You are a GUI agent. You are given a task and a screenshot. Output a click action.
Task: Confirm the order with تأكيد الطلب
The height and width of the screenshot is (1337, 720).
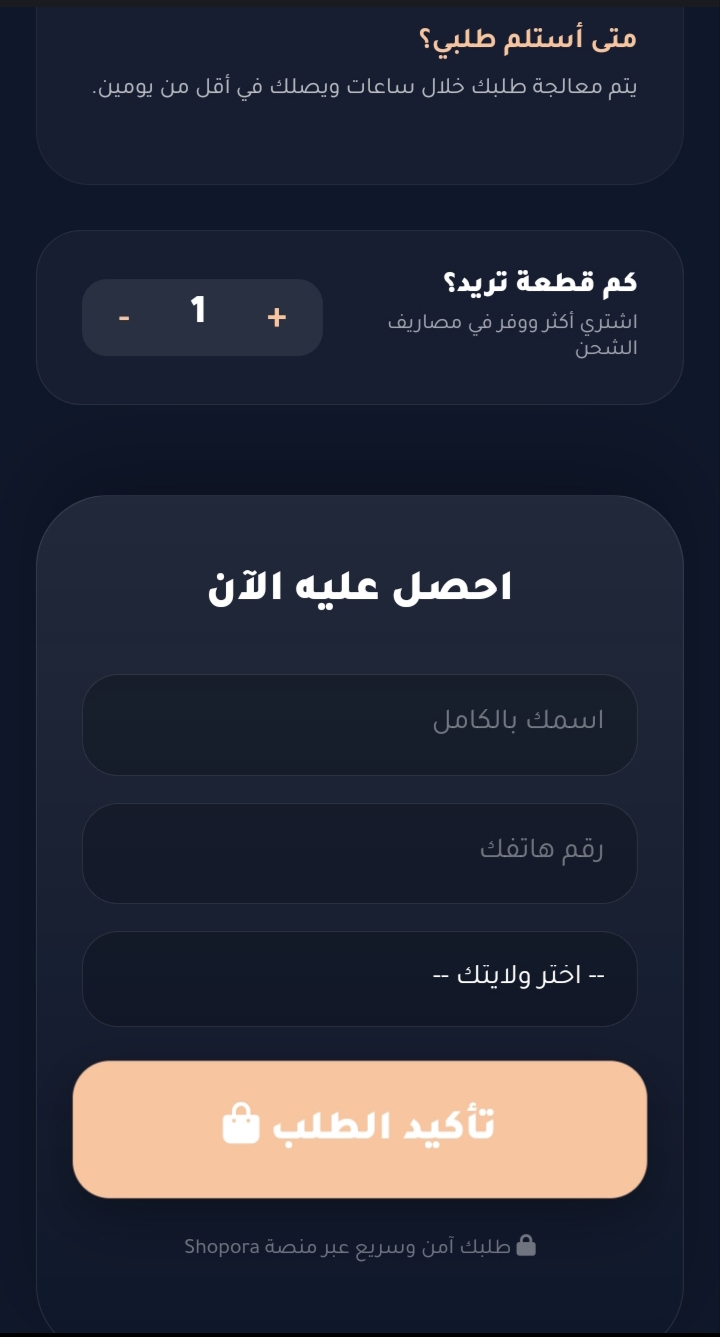click(x=360, y=1129)
